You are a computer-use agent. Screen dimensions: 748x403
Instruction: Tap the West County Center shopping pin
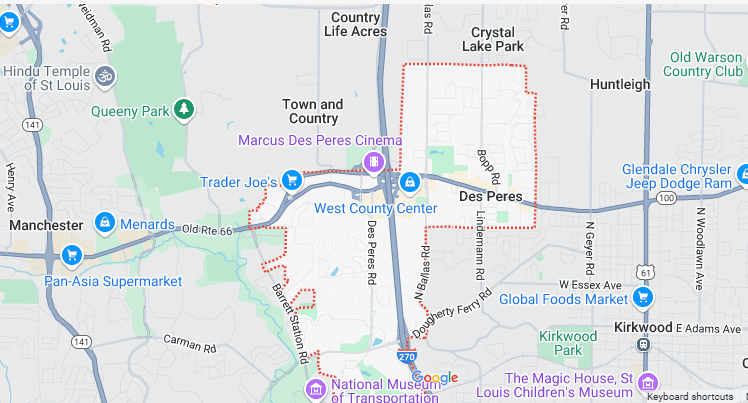point(408,183)
